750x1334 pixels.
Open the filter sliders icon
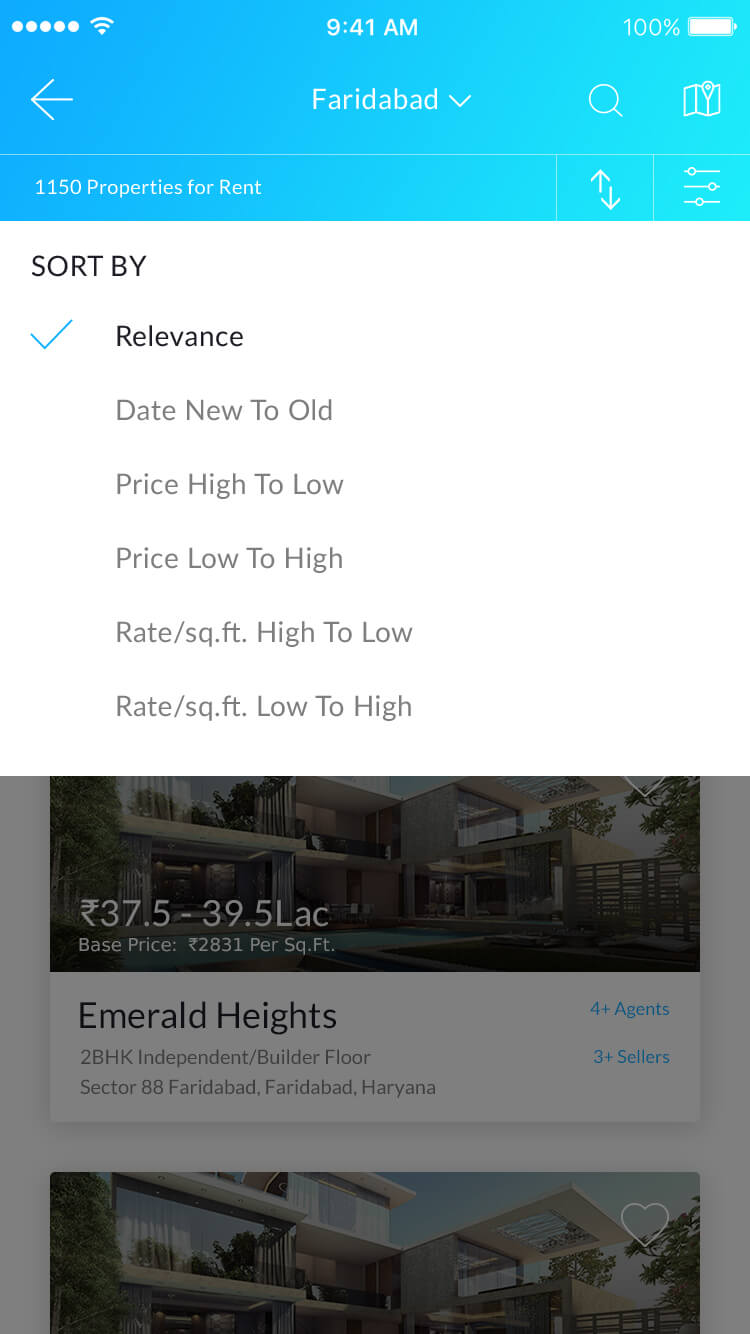click(x=702, y=188)
